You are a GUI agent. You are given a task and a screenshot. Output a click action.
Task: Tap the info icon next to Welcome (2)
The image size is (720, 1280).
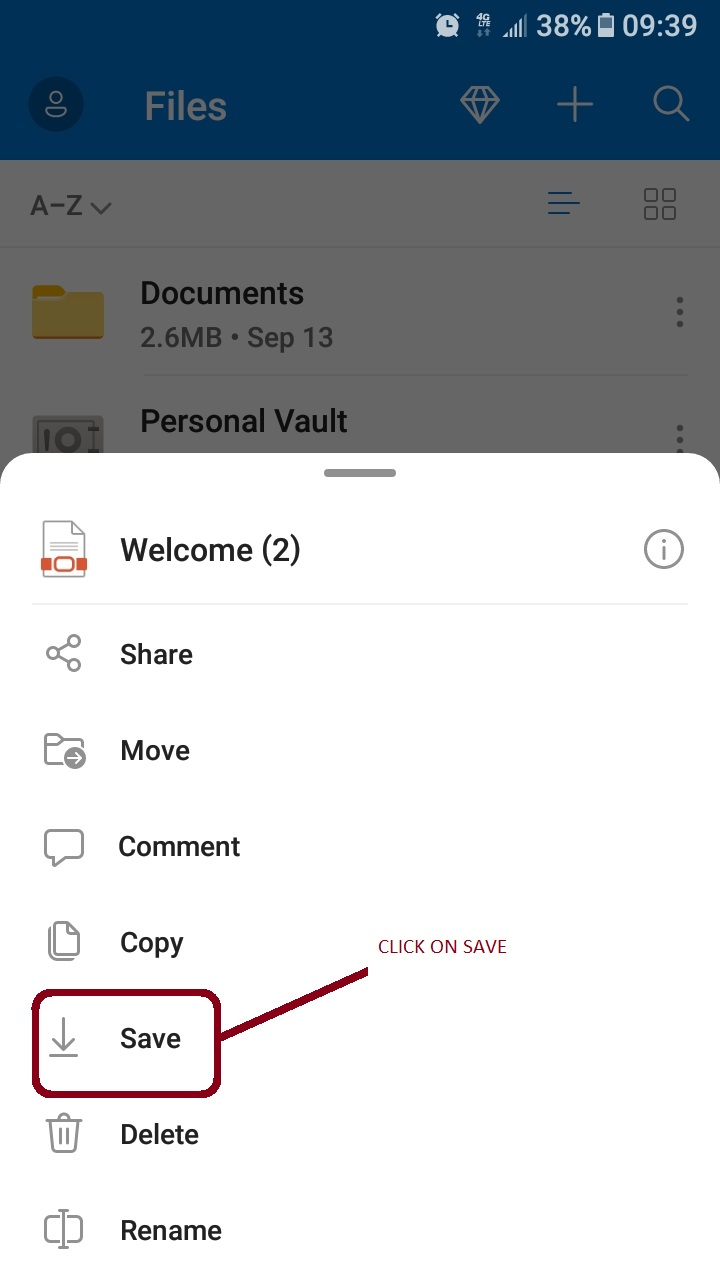click(x=663, y=549)
